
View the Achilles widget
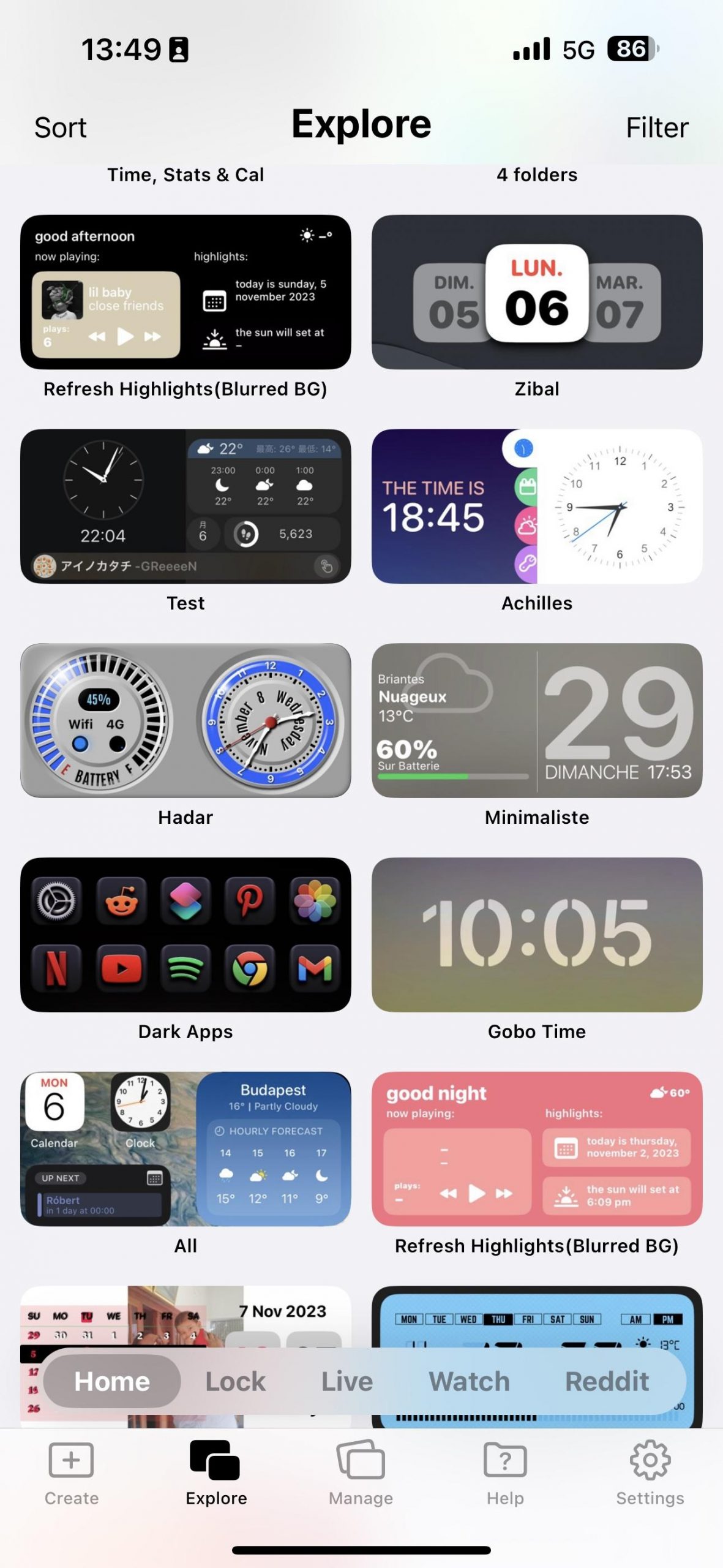tap(537, 506)
